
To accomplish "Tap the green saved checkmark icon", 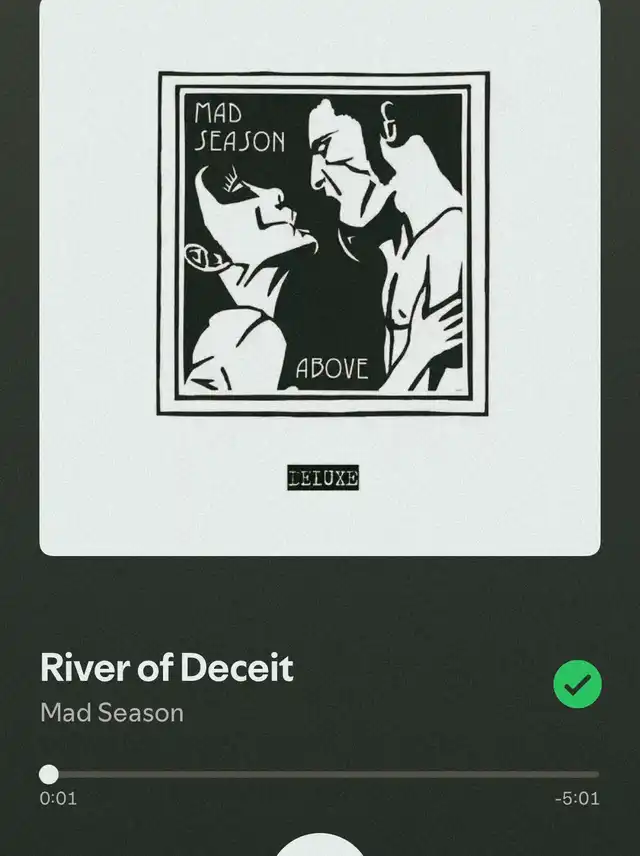I will (x=577, y=684).
